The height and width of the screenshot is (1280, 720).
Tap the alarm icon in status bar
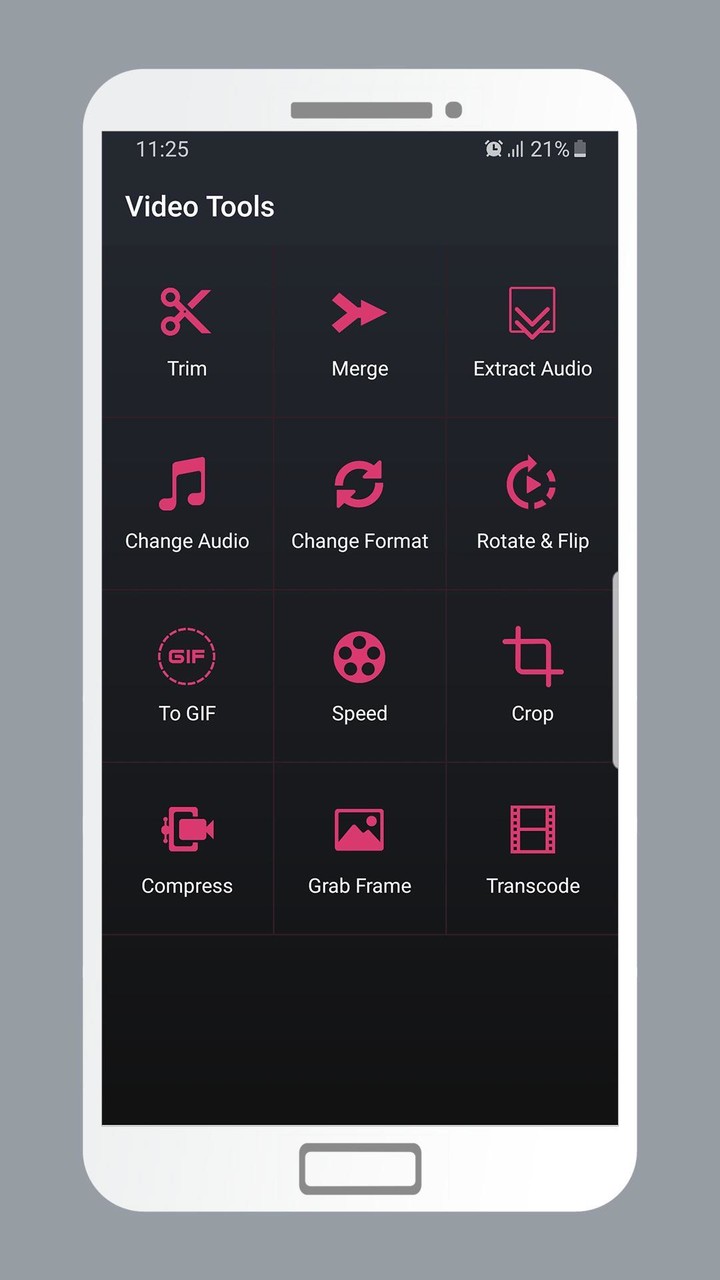(x=492, y=149)
